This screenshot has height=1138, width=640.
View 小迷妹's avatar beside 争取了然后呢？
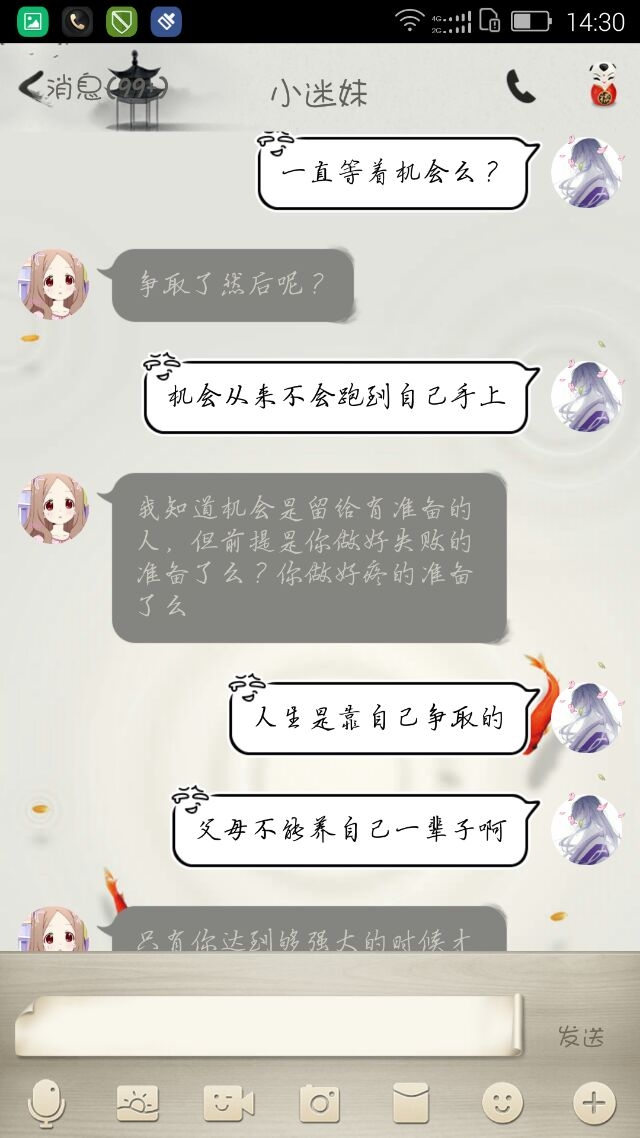click(53, 285)
